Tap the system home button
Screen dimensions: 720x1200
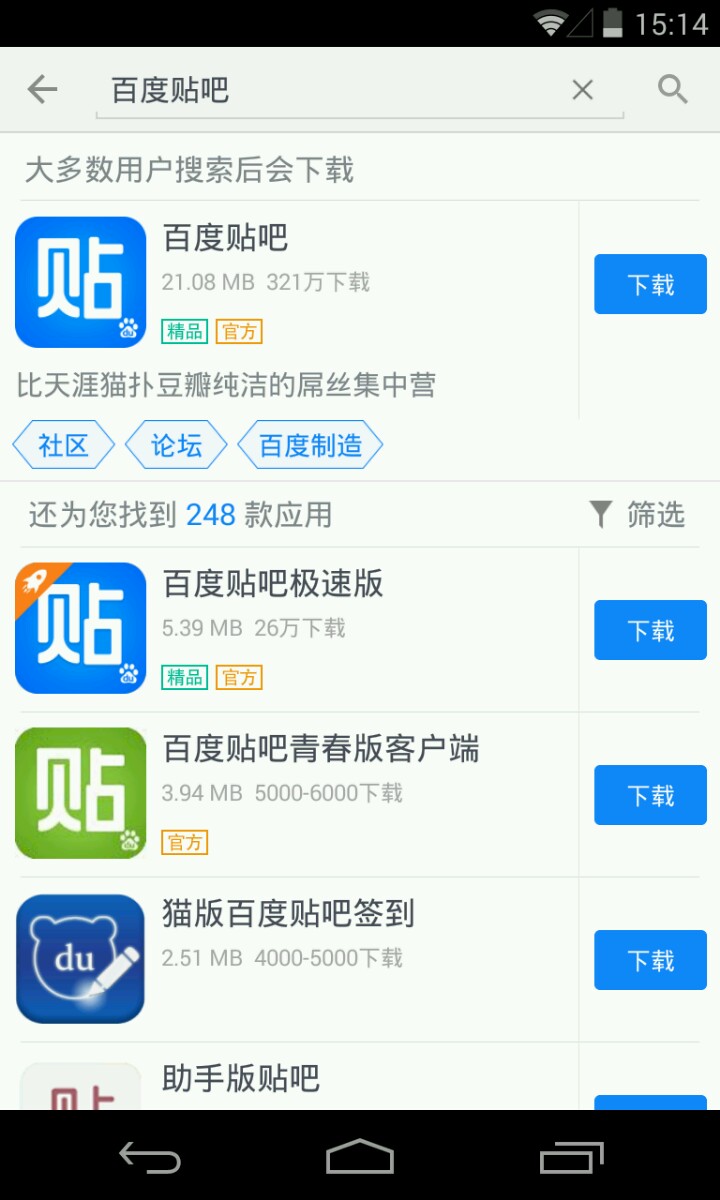click(360, 1157)
